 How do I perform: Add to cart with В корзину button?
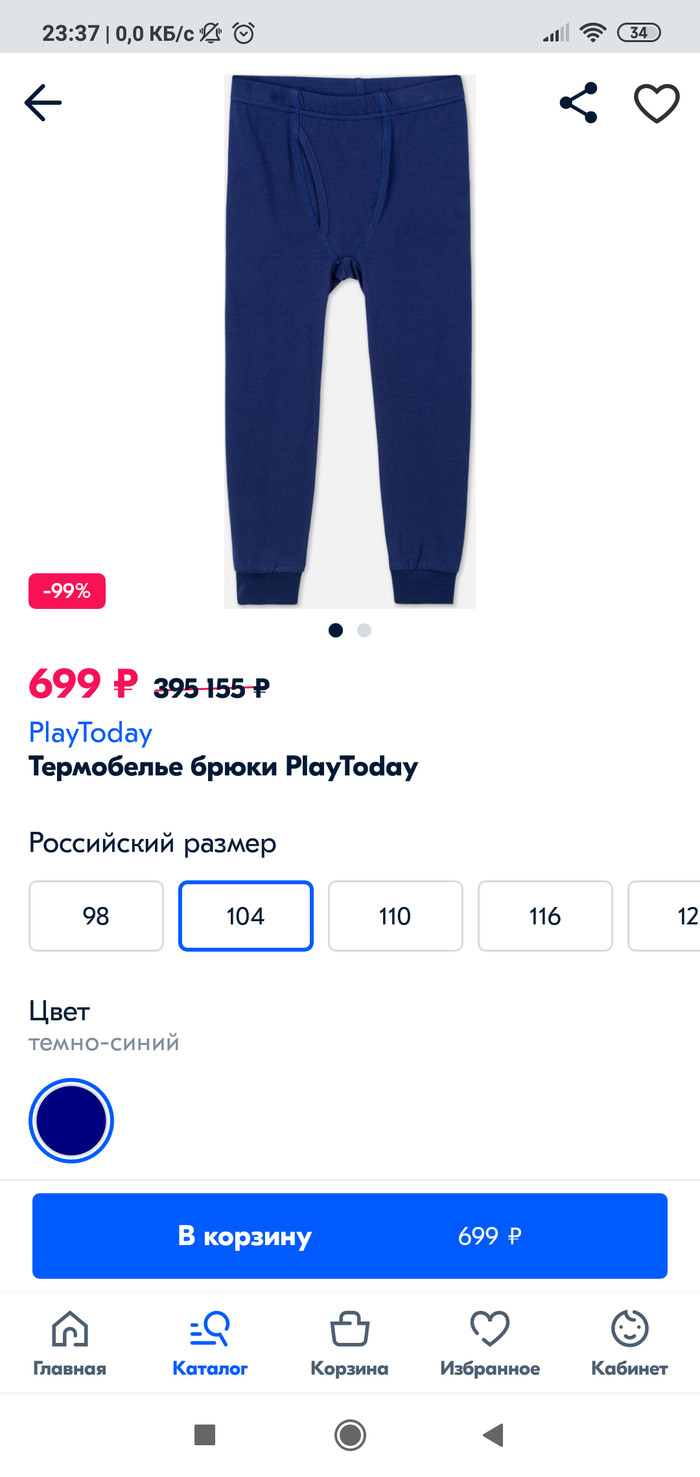click(349, 1236)
